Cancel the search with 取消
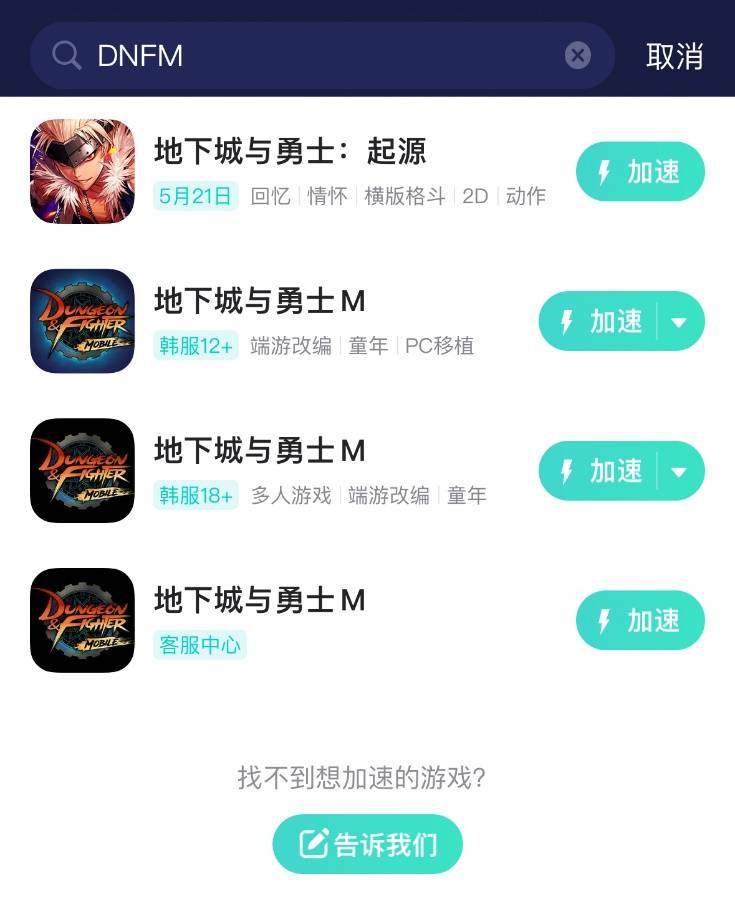The image size is (735, 914). [x=675, y=56]
